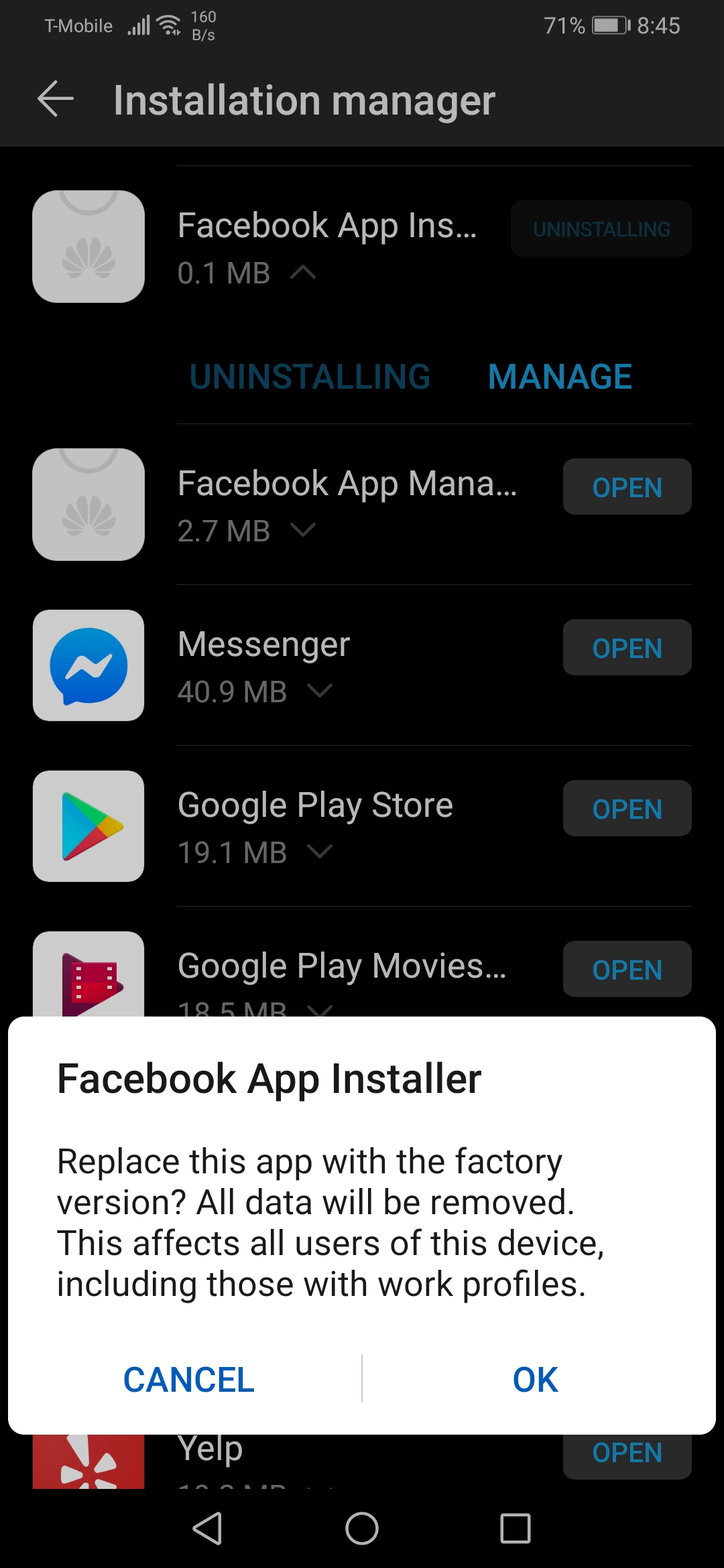Screen dimensions: 724x1568
Task: Confirm replacing app with OK
Action: coord(535,1380)
